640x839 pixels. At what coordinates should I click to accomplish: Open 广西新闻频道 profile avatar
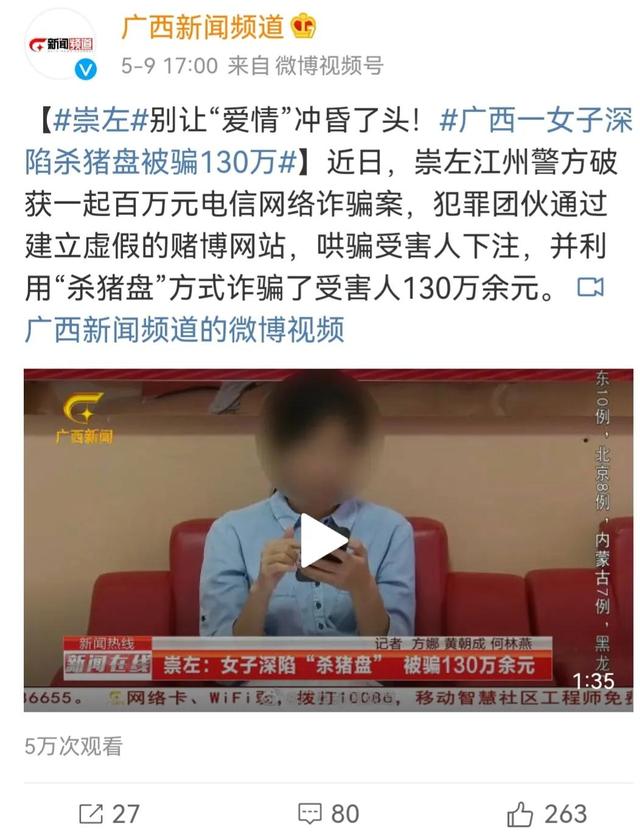tap(60, 45)
